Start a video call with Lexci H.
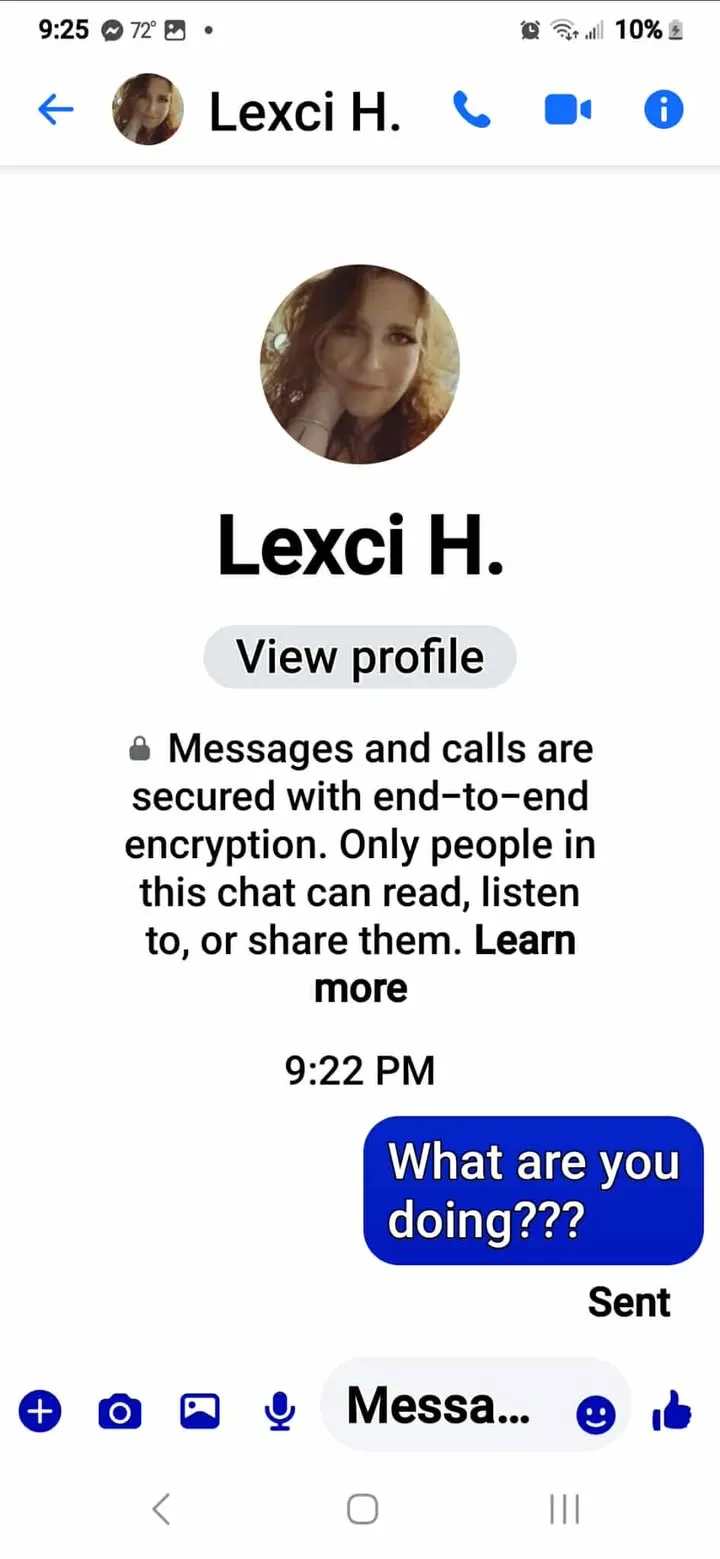This screenshot has width=720, height=1559. (x=567, y=110)
